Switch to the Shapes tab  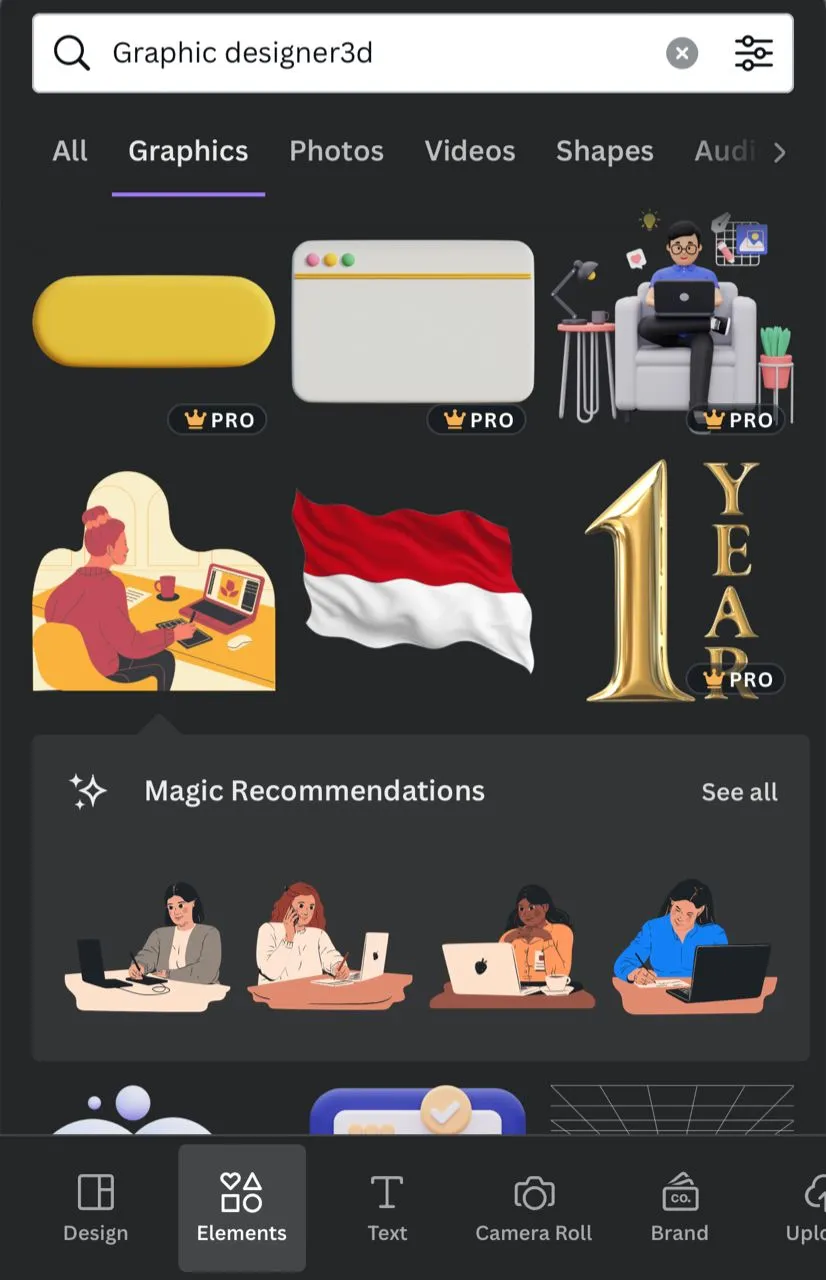[x=604, y=151]
